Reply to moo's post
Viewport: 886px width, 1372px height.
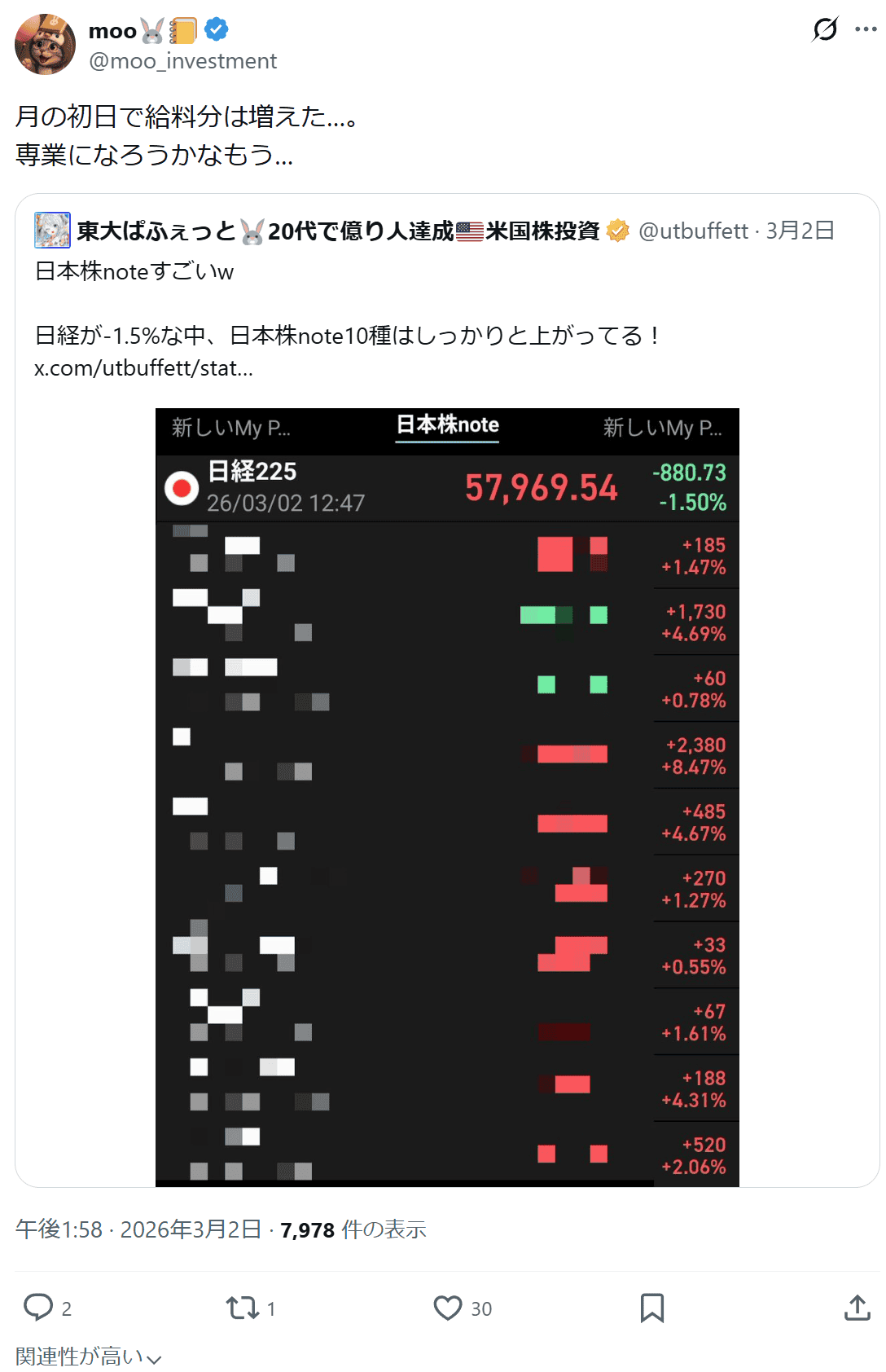(38, 1308)
